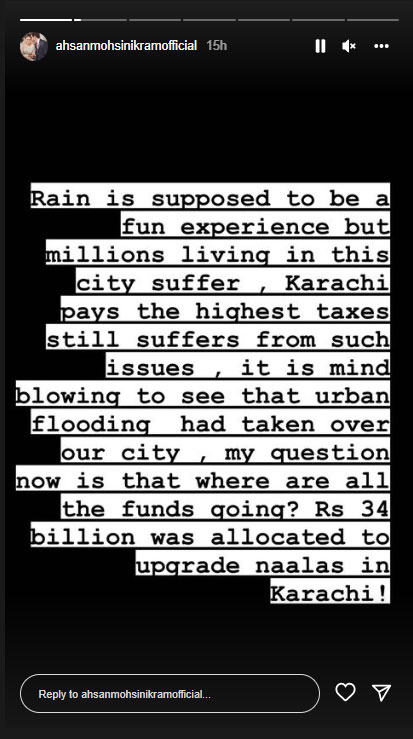Like this story with the heart
The height and width of the screenshot is (739, 413).
[345, 692]
